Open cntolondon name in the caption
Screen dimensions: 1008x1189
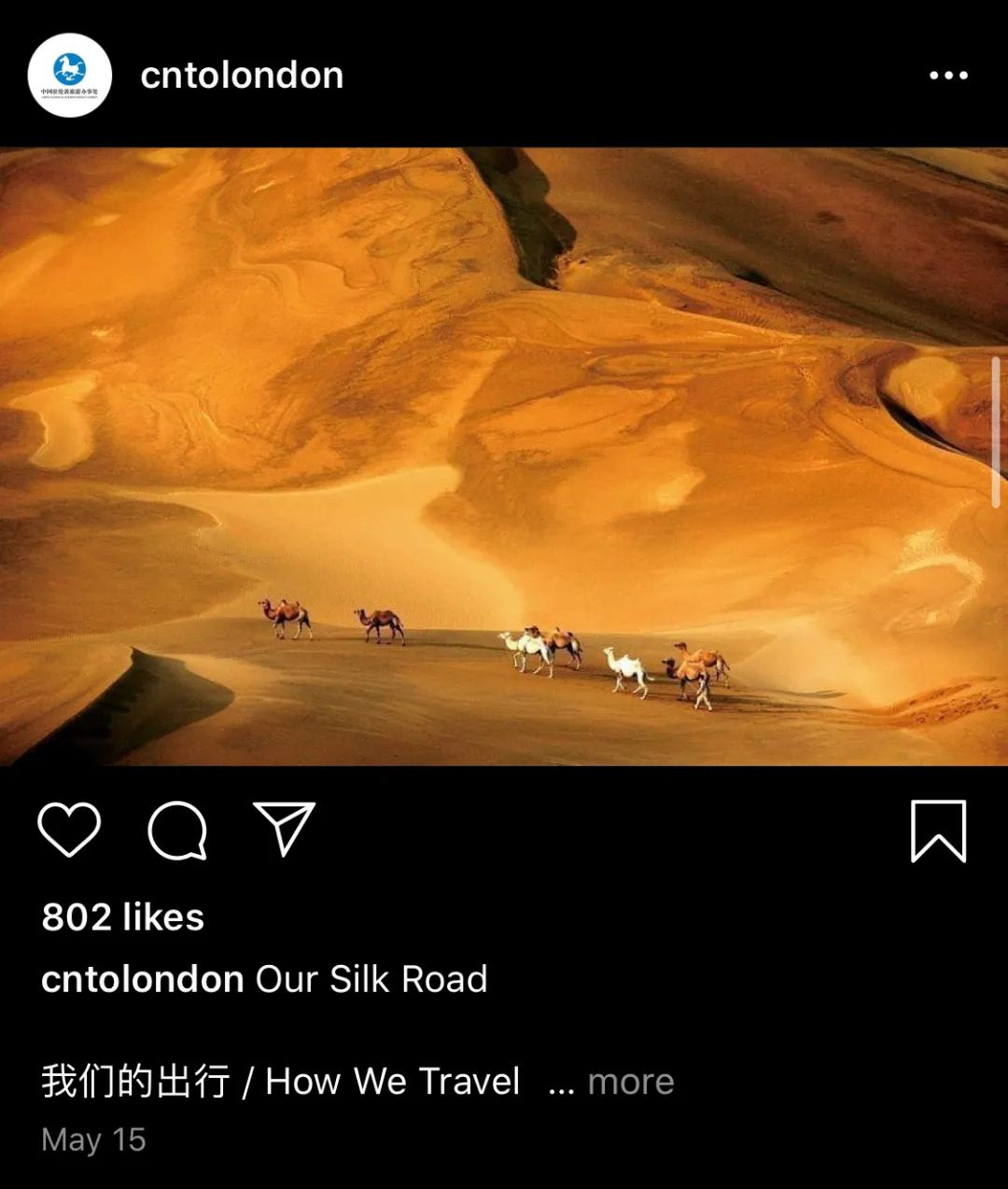point(142,979)
